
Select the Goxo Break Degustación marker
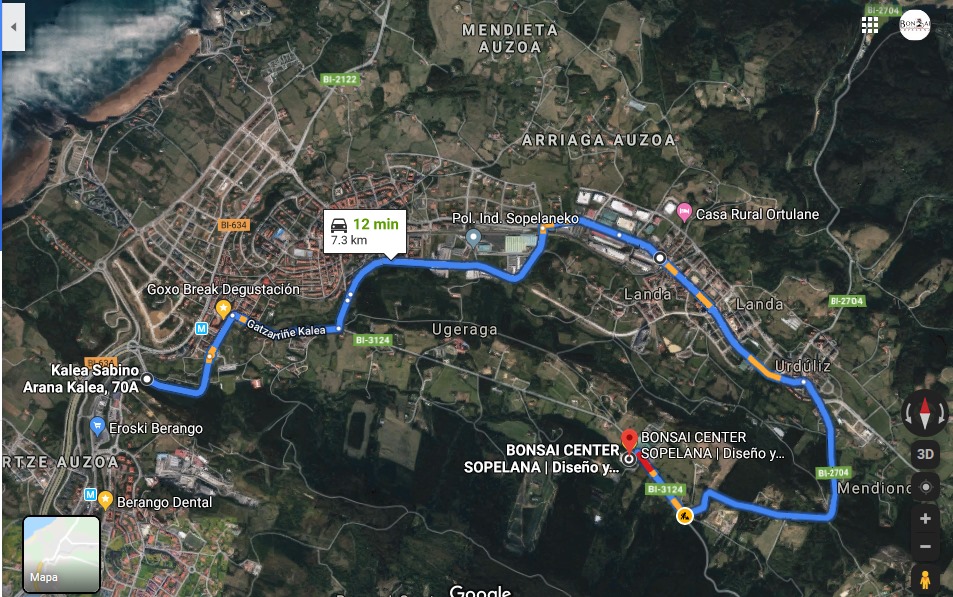tap(223, 305)
